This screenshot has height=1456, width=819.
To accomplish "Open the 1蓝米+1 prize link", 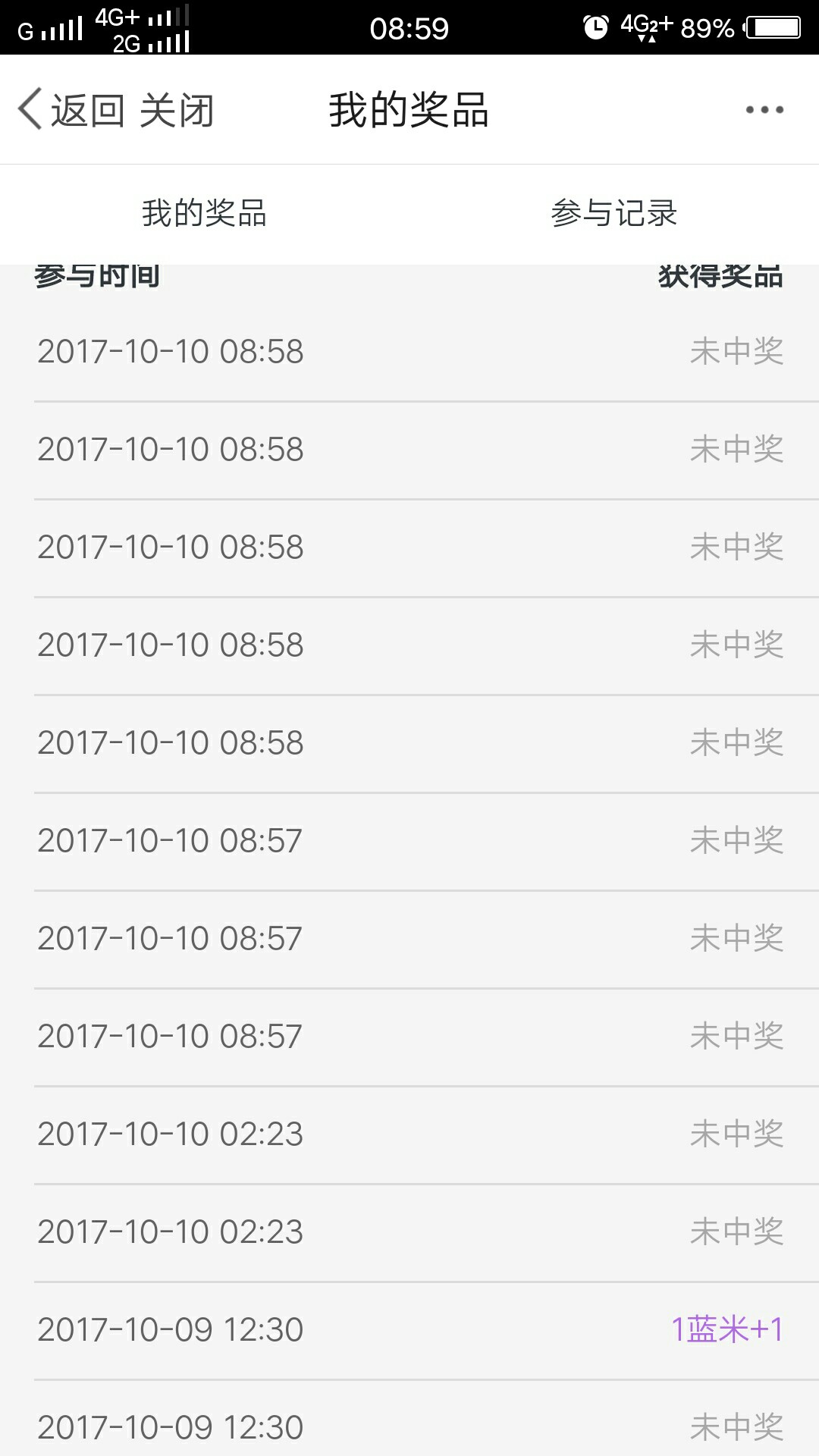I will tap(727, 1329).
